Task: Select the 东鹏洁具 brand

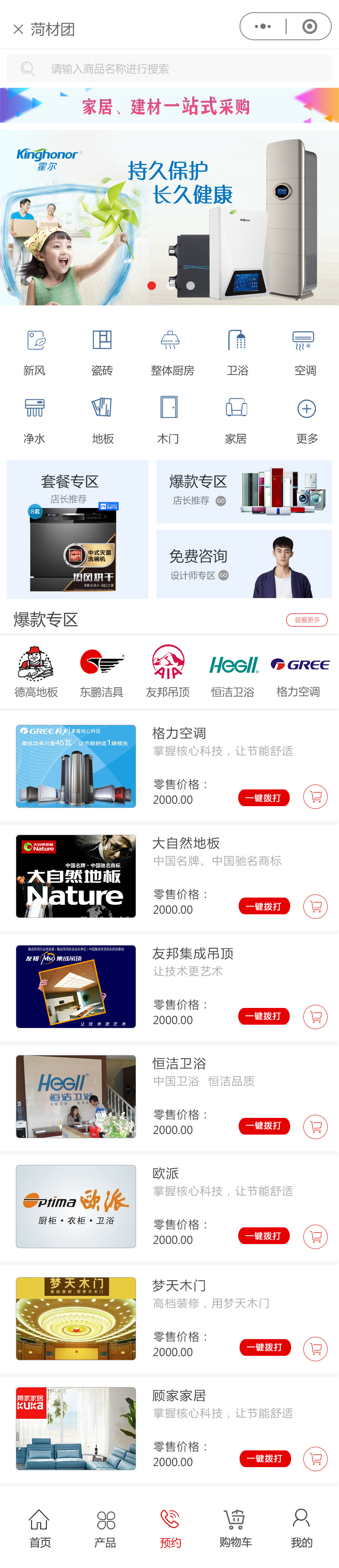Action: (102, 671)
